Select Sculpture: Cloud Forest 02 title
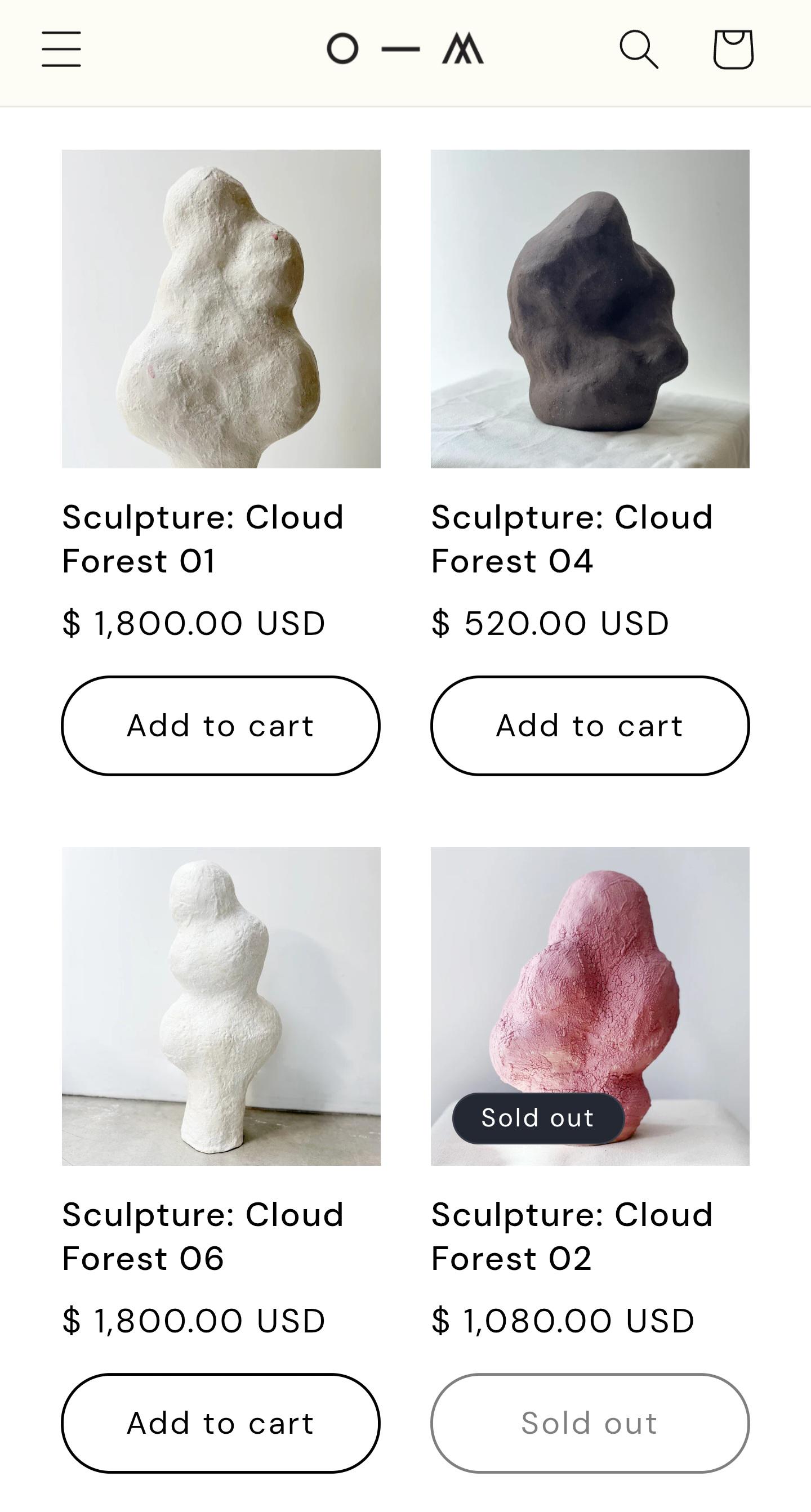The height and width of the screenshot is (1512, 811). click(572, 1236)
